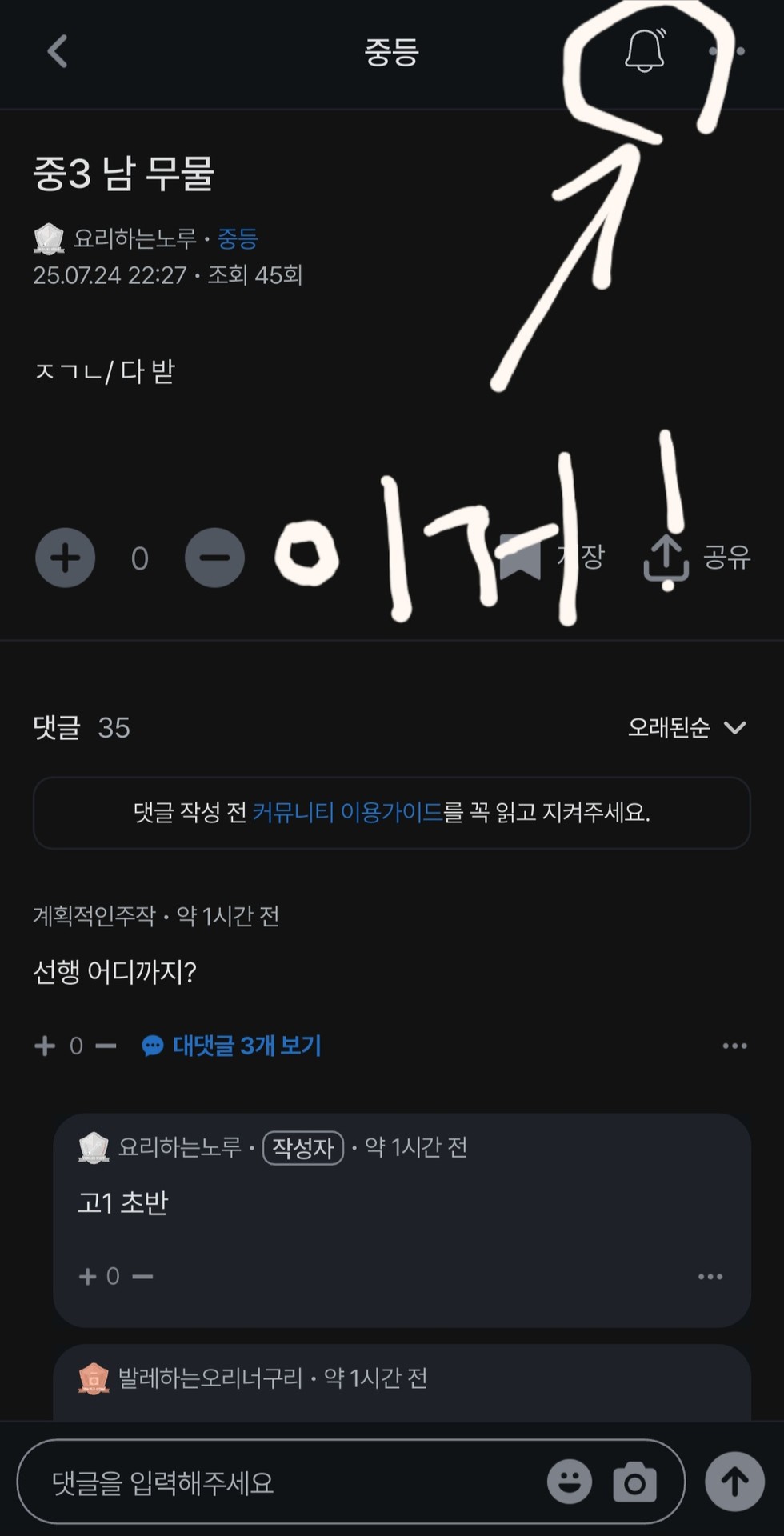Tap the 댓글을 입력해주세요 input field
Screen dimensions: 784x1536
tap(280, 1483)
